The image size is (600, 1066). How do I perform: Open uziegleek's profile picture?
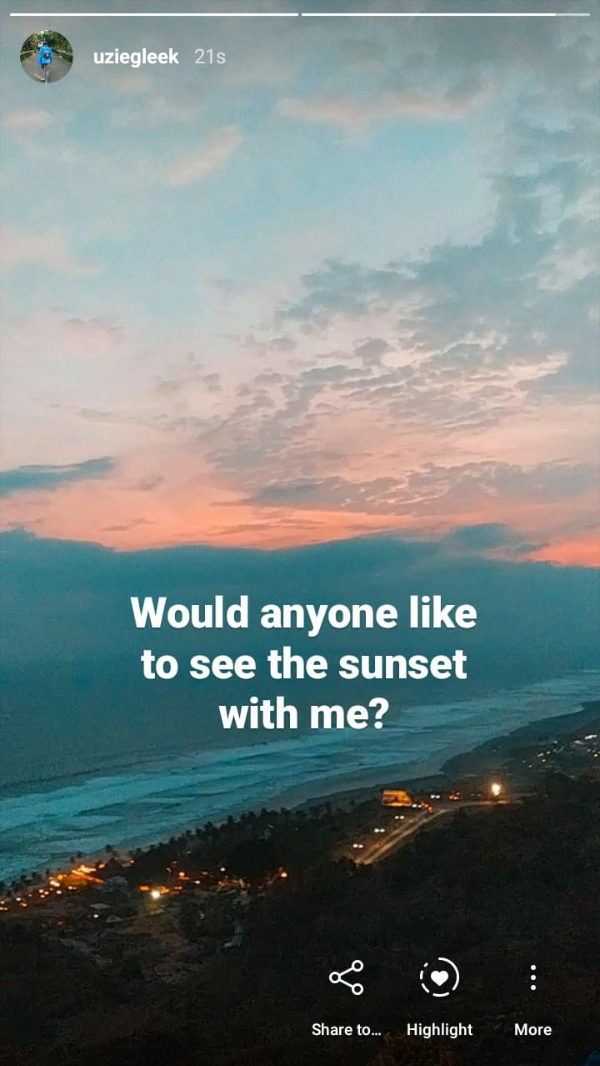pyautogui.click(x=46, y=56)
